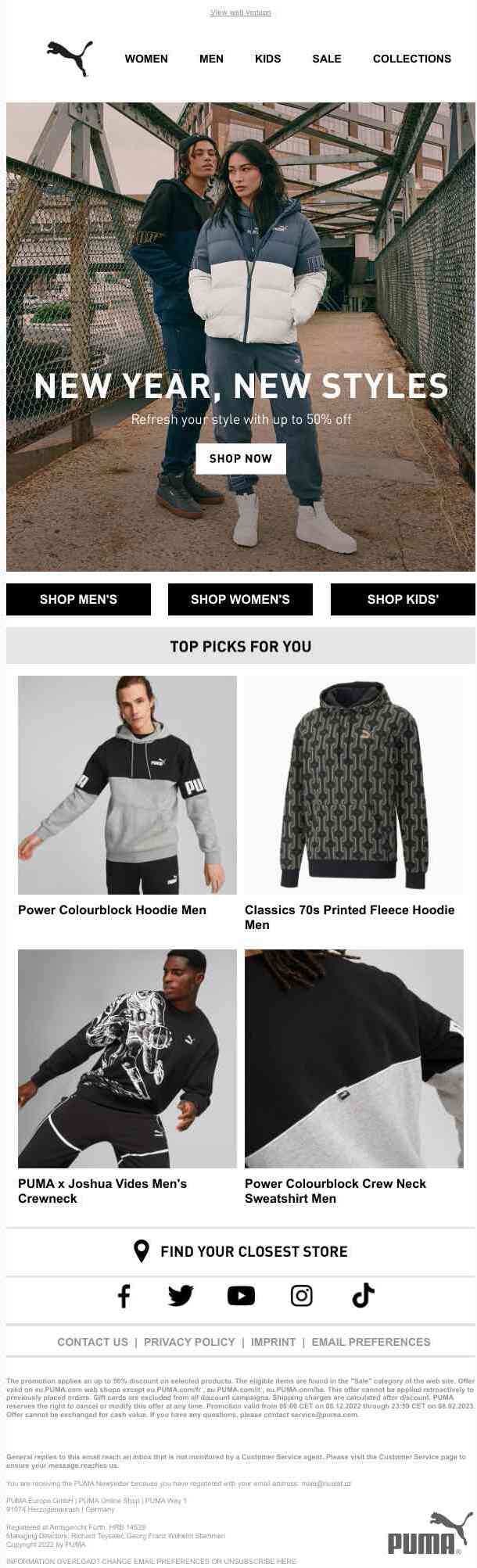Image resolution: width=477 pixels, height=1568 pixels.
Task: Tap SHOP KIDS' button
Action: [x=403, y=599]
